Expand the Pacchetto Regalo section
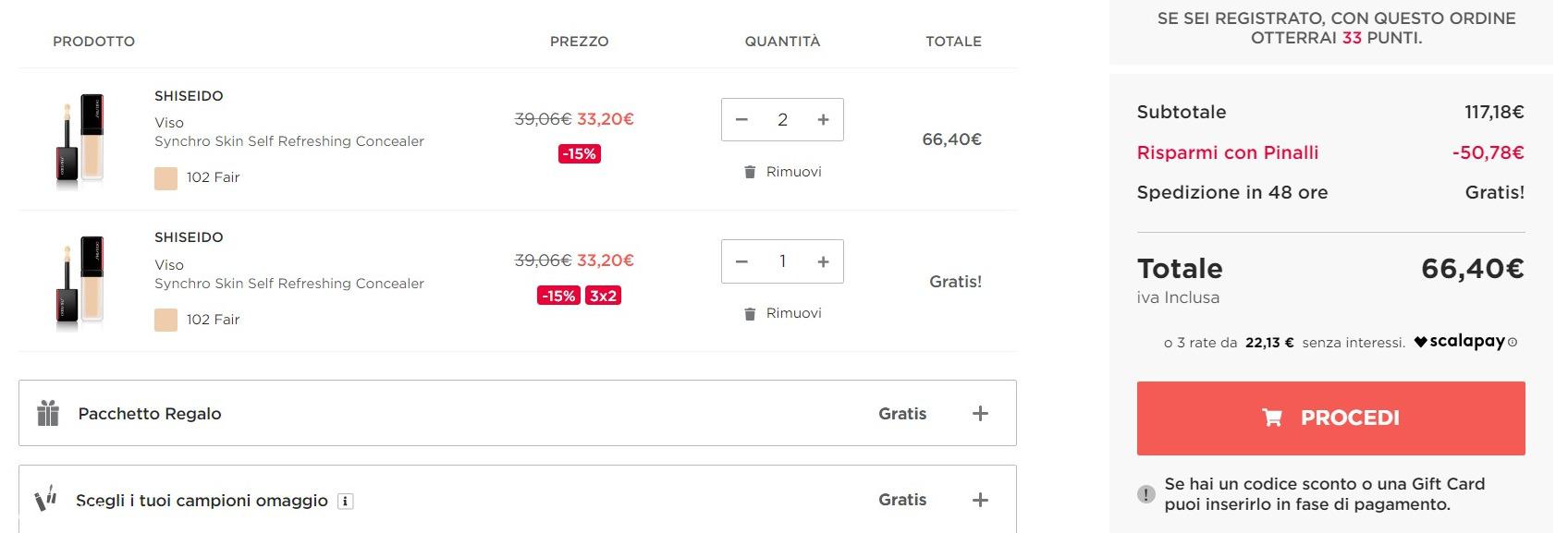This screenshot has height=533, width=1568. 980,414
